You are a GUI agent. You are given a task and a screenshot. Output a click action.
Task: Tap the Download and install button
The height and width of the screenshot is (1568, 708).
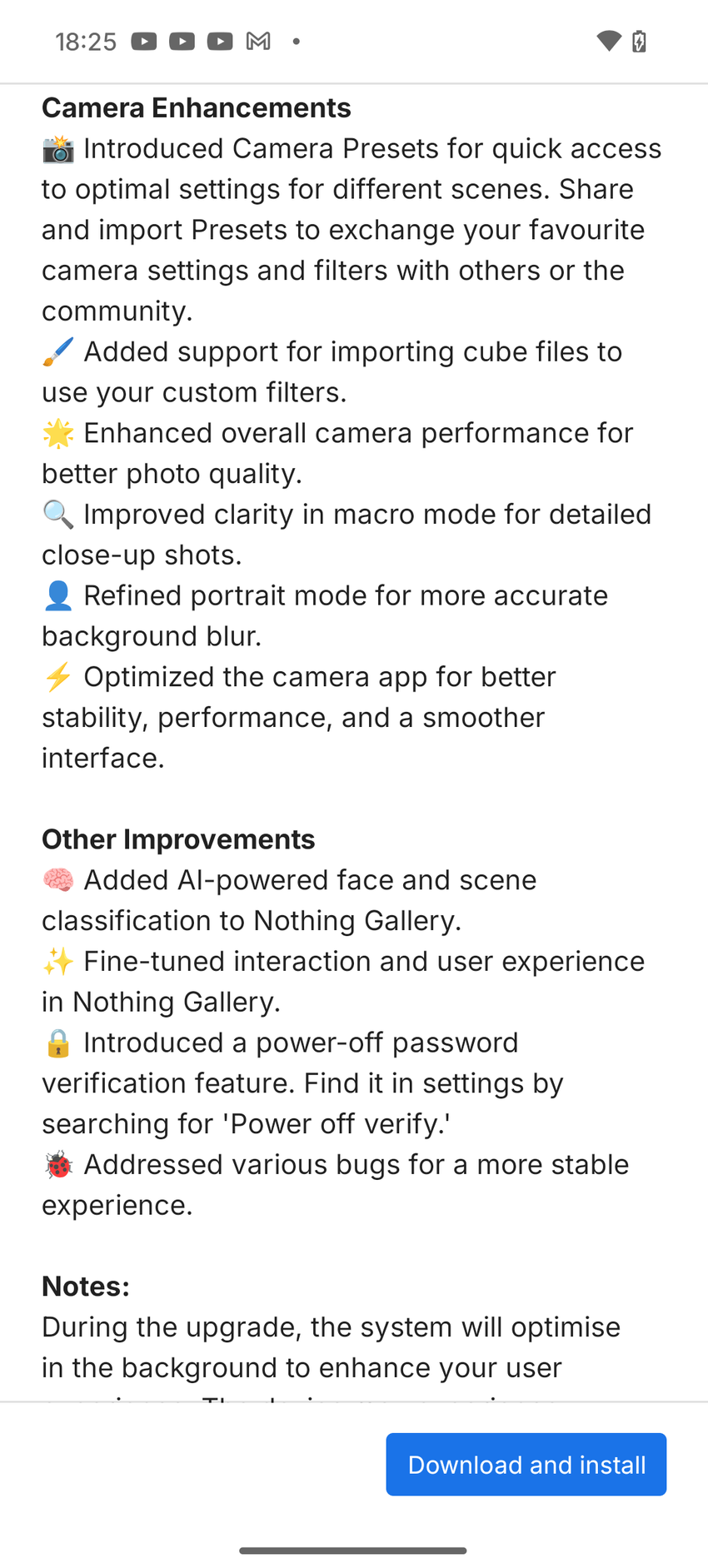pos(526,1464)
